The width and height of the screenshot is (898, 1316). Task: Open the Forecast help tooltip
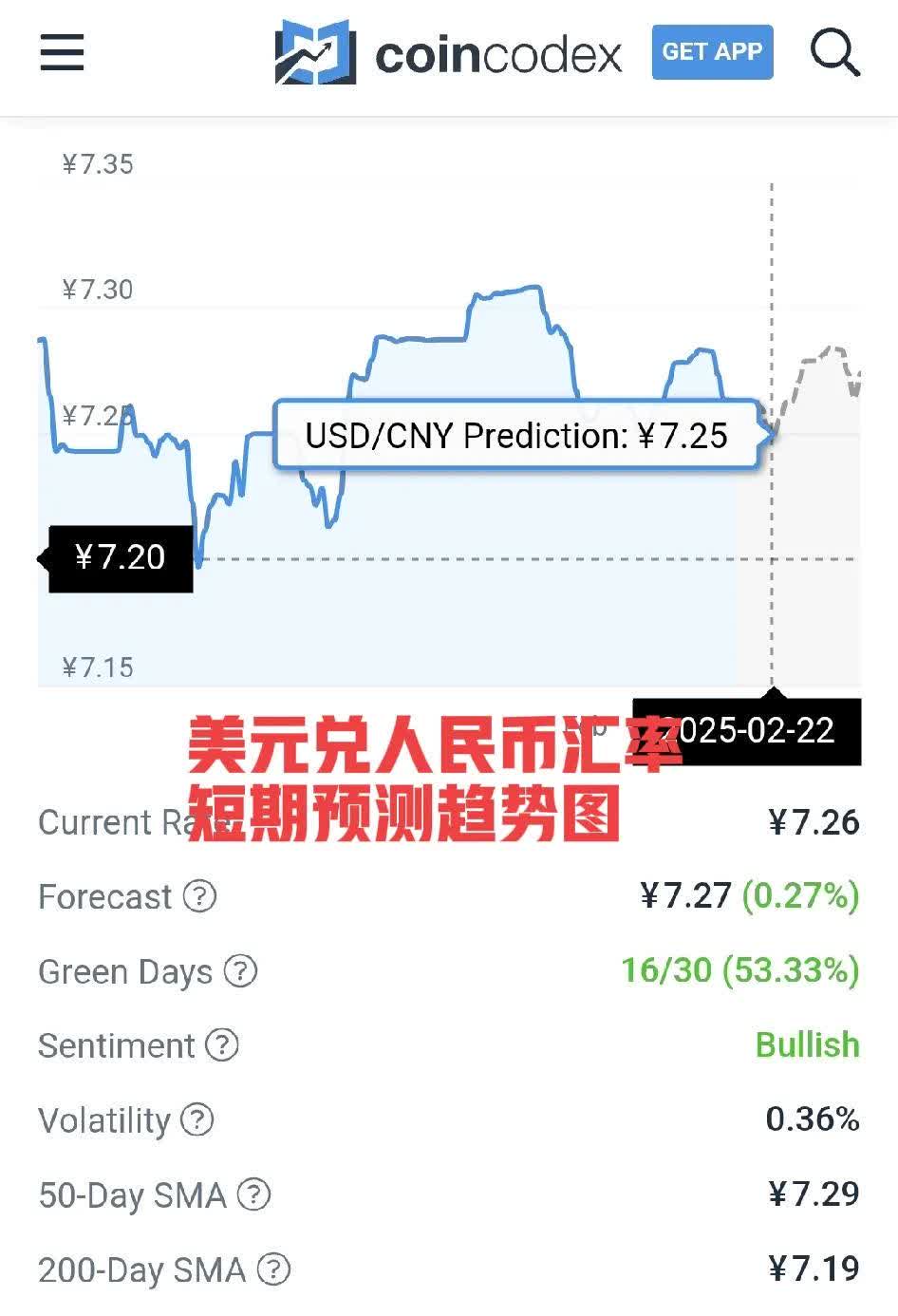click(x=199, y=897)
